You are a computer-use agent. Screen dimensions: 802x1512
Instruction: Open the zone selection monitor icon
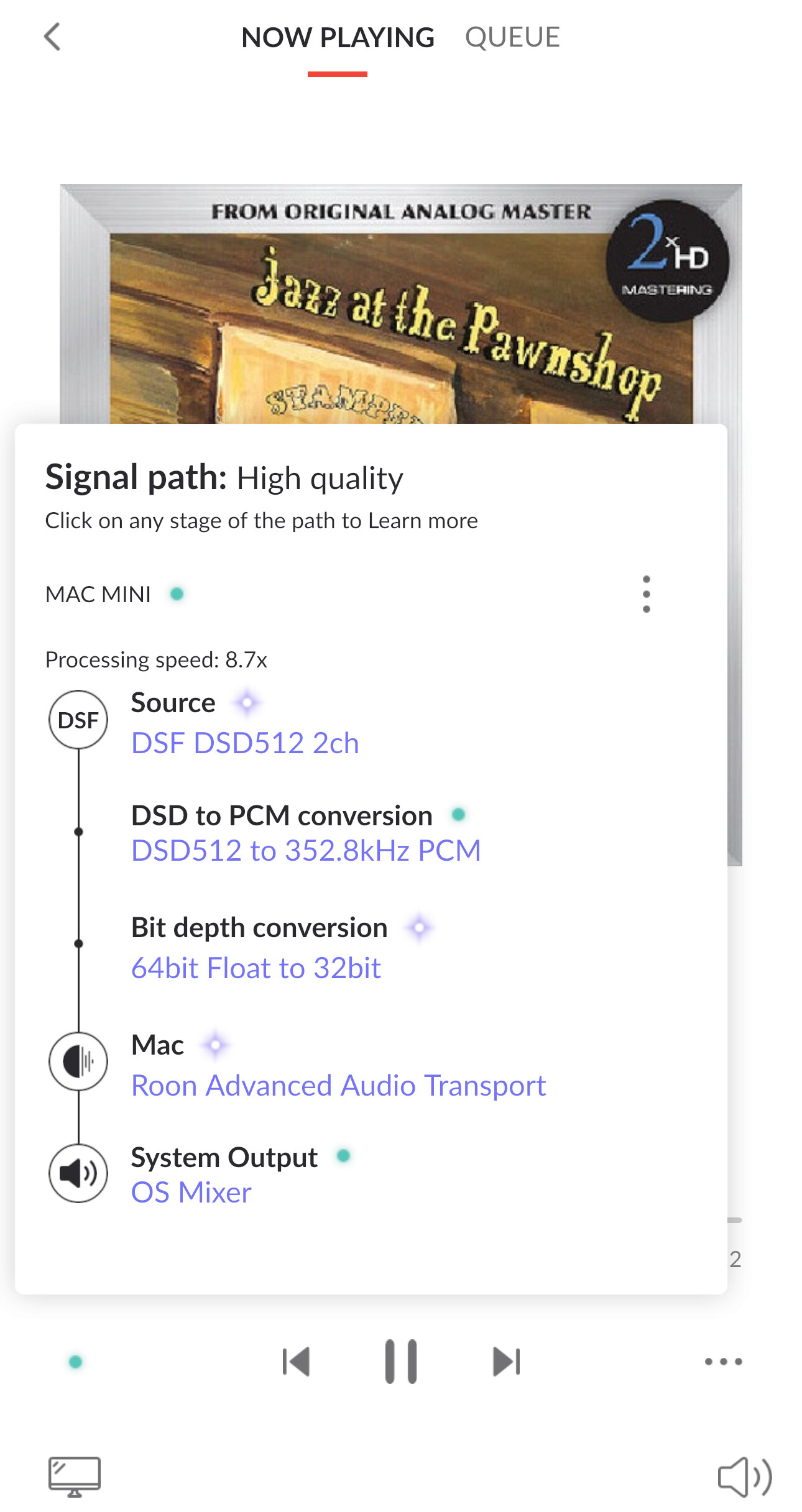click(x=75, y=1477)
